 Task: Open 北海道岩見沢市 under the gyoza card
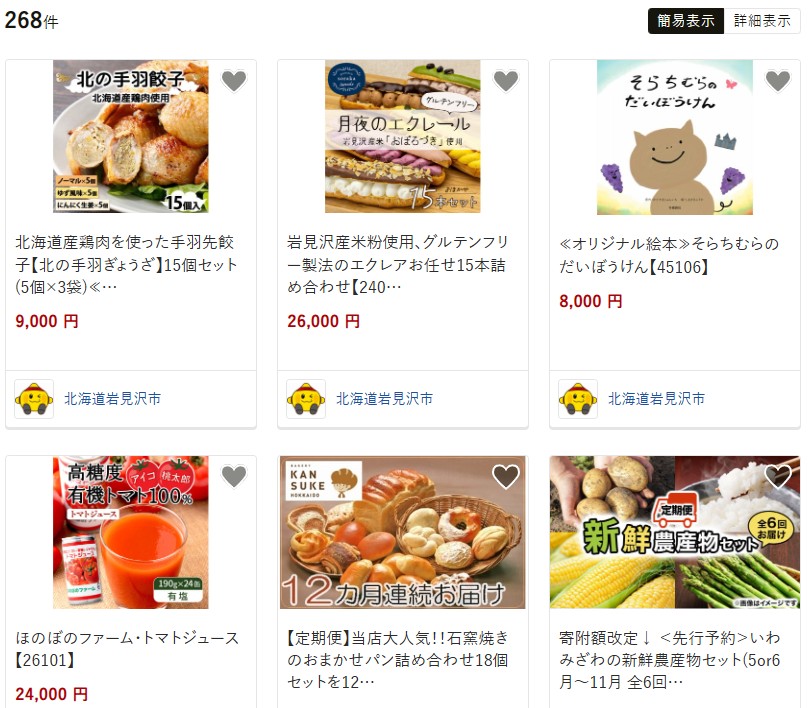[x=112, y=398]
